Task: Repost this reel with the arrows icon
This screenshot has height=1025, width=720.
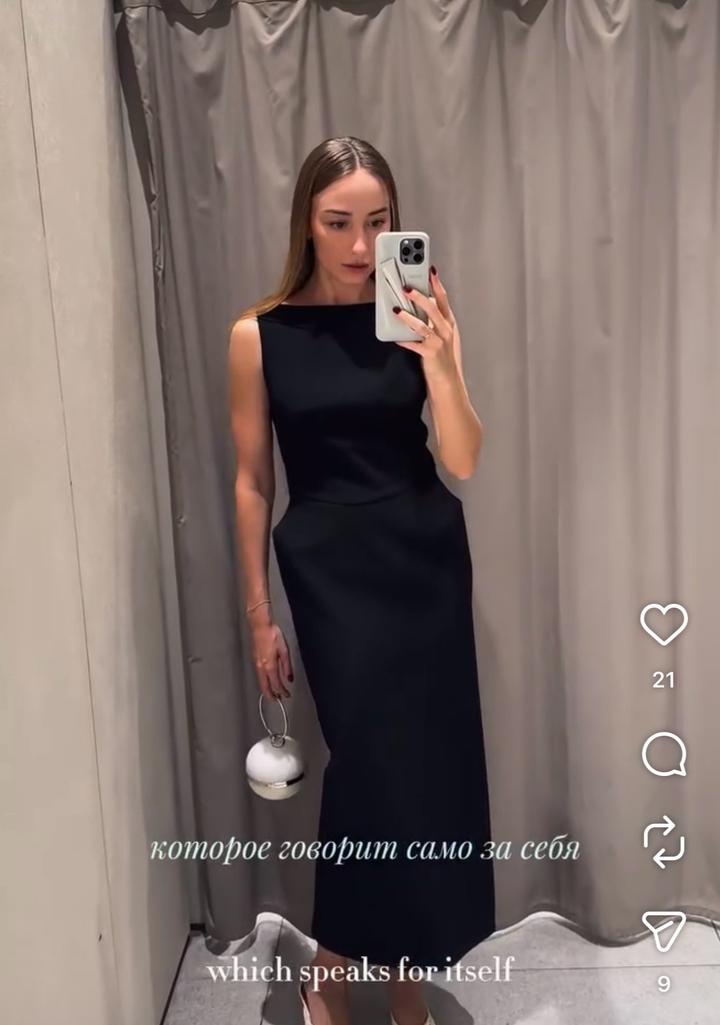Action: click(x=663, y=841)
